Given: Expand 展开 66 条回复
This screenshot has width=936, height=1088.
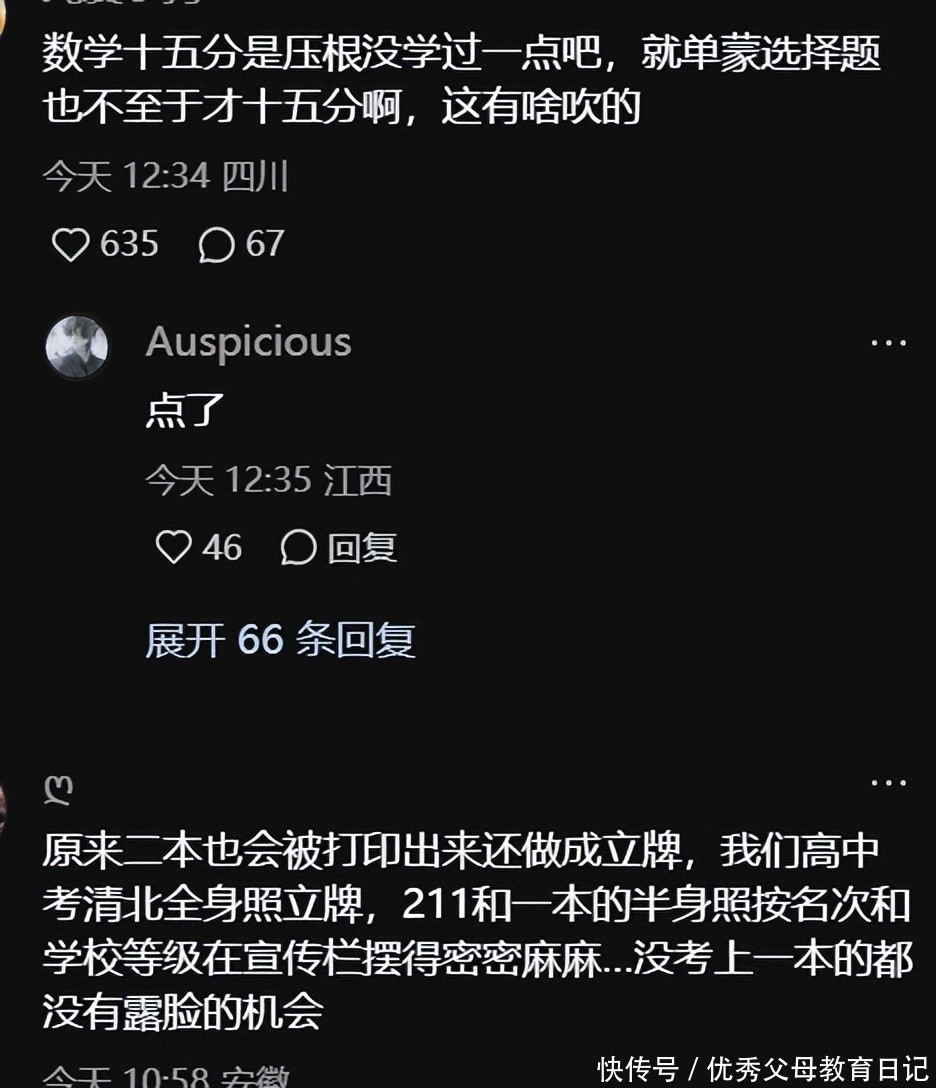Looking at the screenshot, I should point(280,639).
